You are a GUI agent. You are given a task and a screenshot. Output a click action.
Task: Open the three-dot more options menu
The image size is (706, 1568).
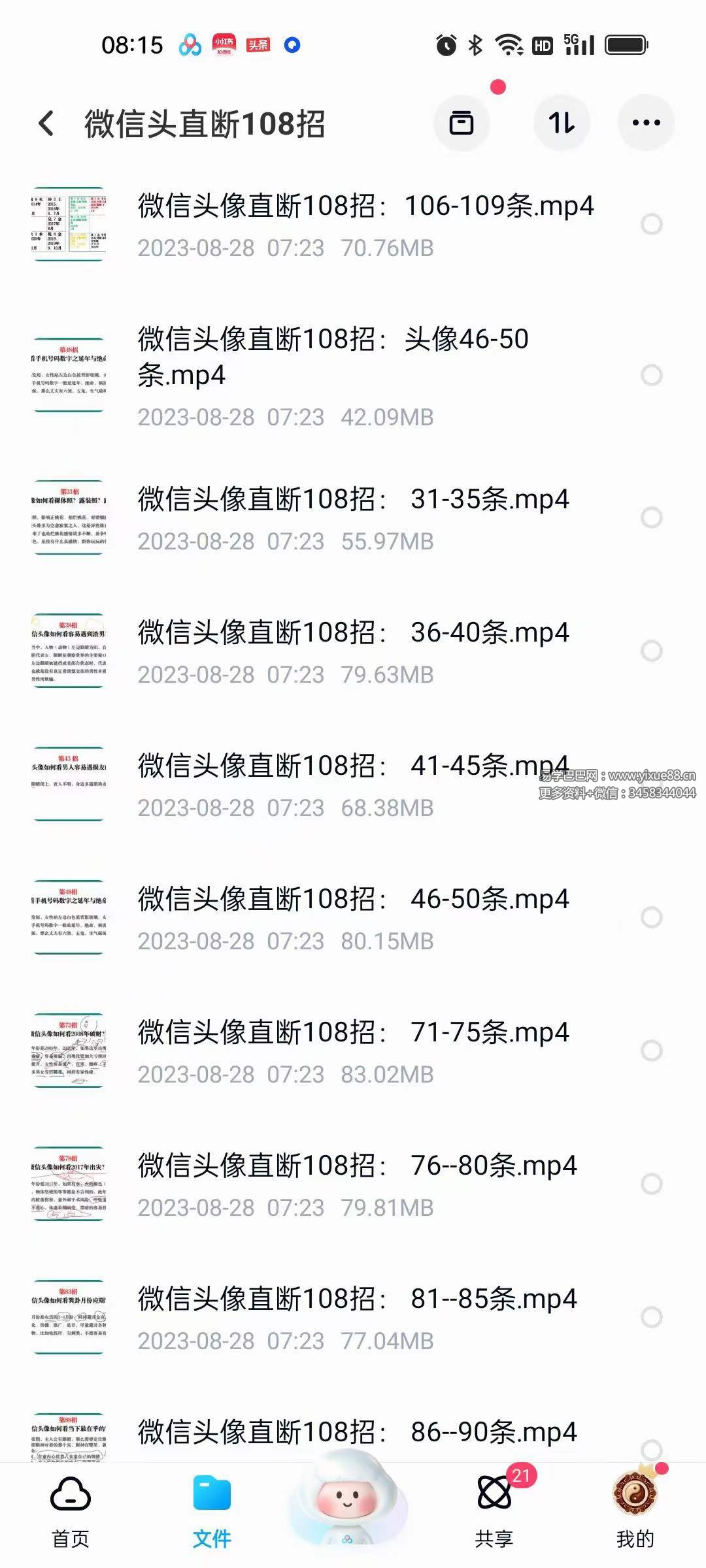[x=647, y=123]
